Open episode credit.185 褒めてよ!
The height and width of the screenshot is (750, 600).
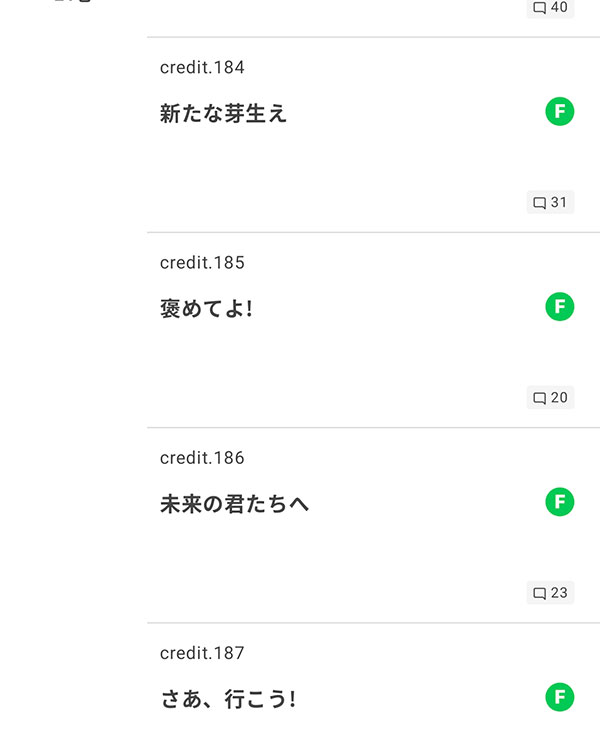tap(207, 309)
